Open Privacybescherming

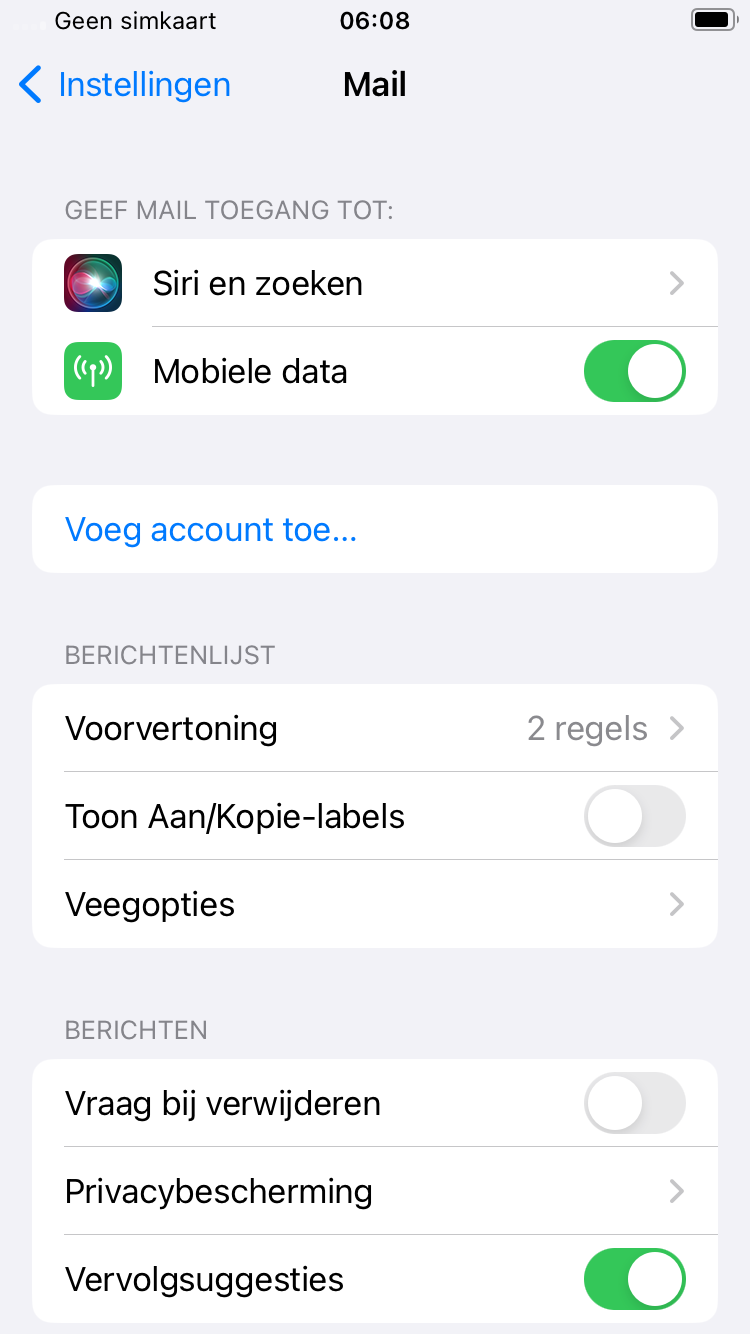pyautogui.click(x=375, y=1191)
